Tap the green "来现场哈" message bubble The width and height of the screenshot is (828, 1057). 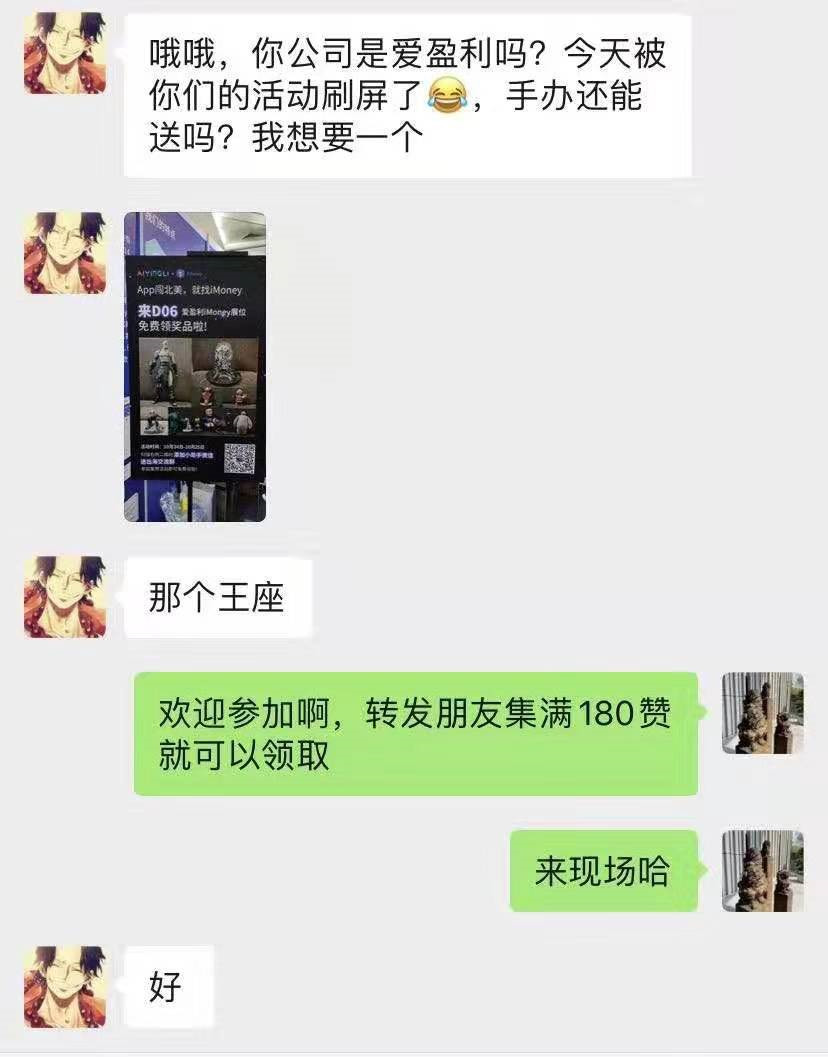point(605,870)
